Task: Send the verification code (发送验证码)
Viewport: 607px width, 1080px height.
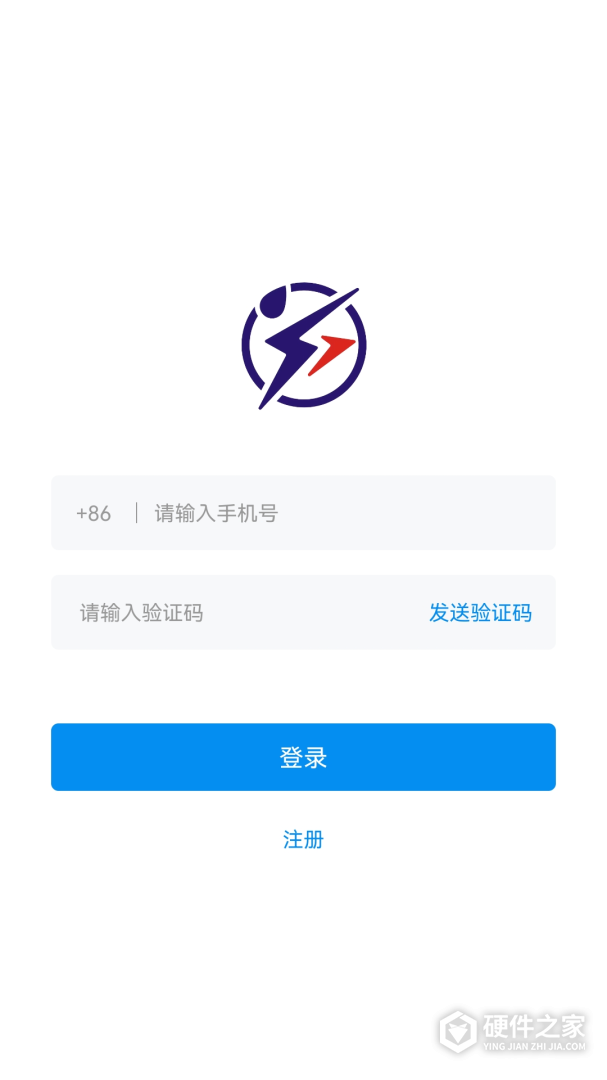Action: [480, 613]
